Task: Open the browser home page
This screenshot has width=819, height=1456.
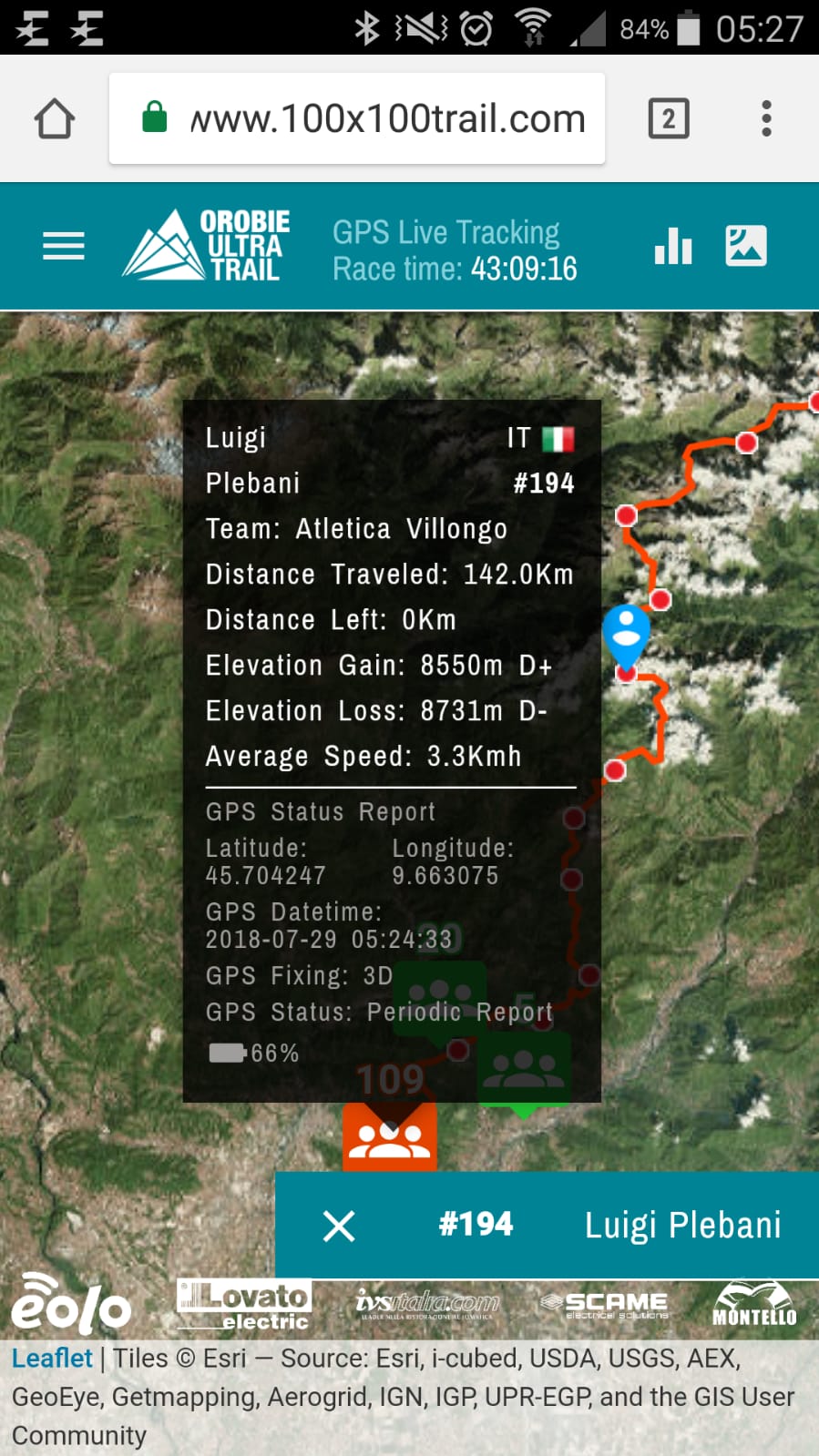Action: point(55,118)
